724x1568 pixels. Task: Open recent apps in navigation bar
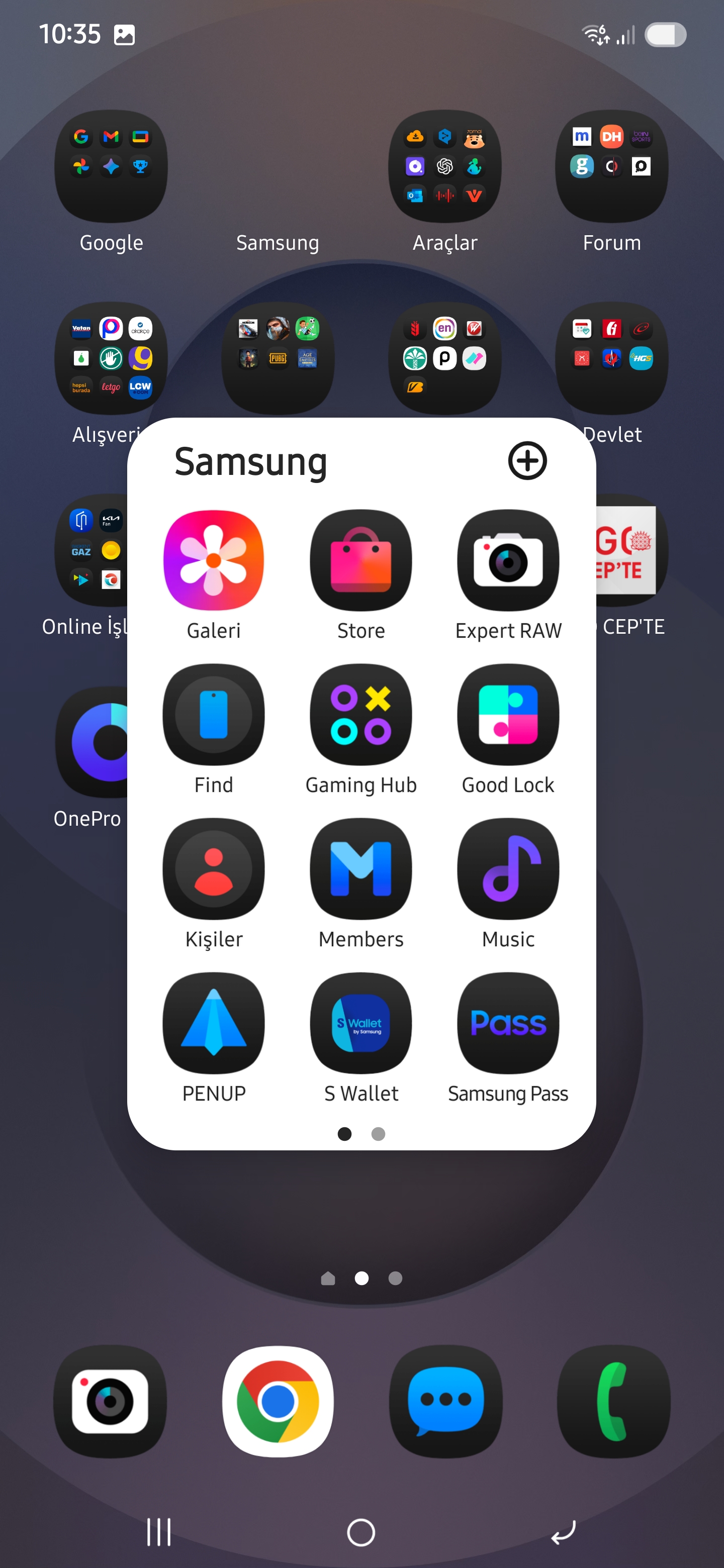tap(159, 1531)
